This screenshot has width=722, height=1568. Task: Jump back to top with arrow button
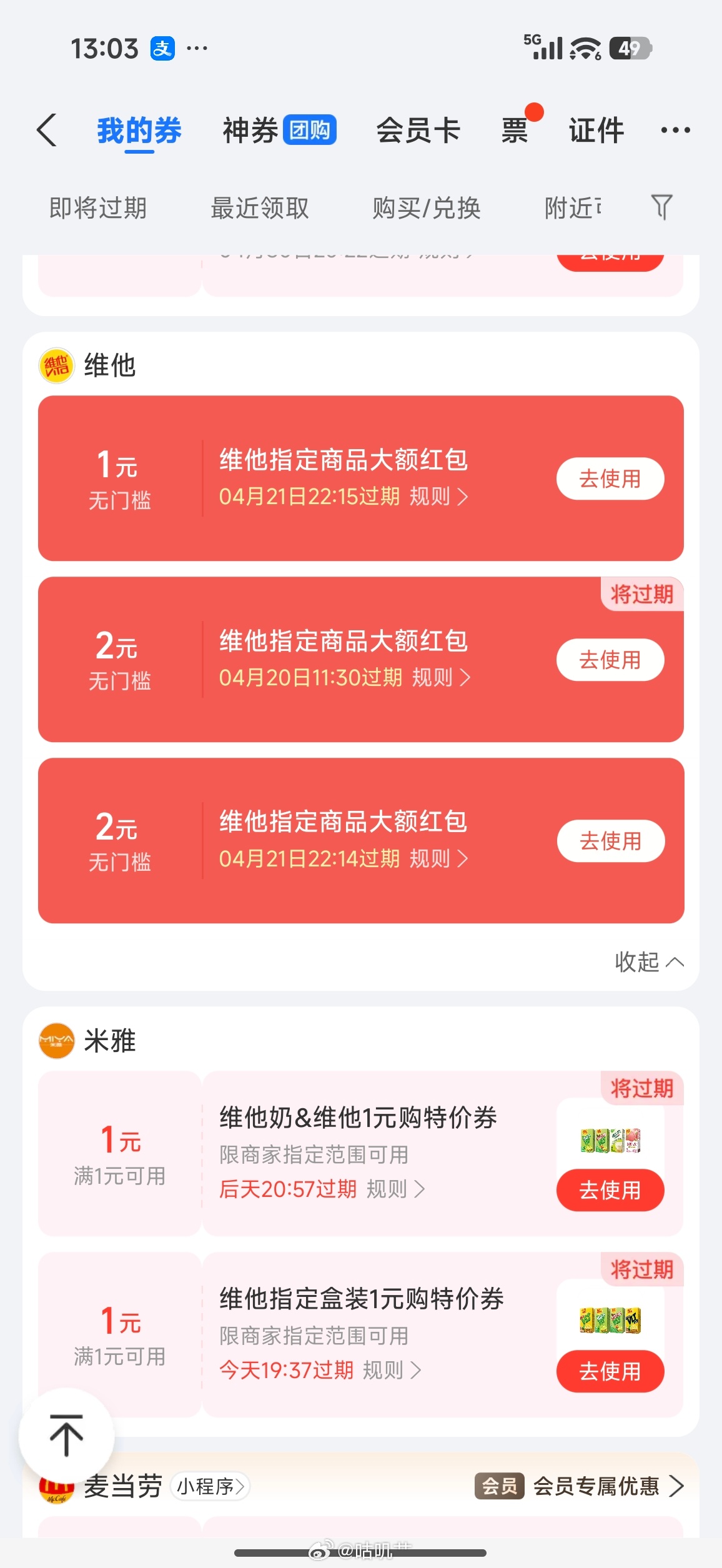click(66, 1435)
